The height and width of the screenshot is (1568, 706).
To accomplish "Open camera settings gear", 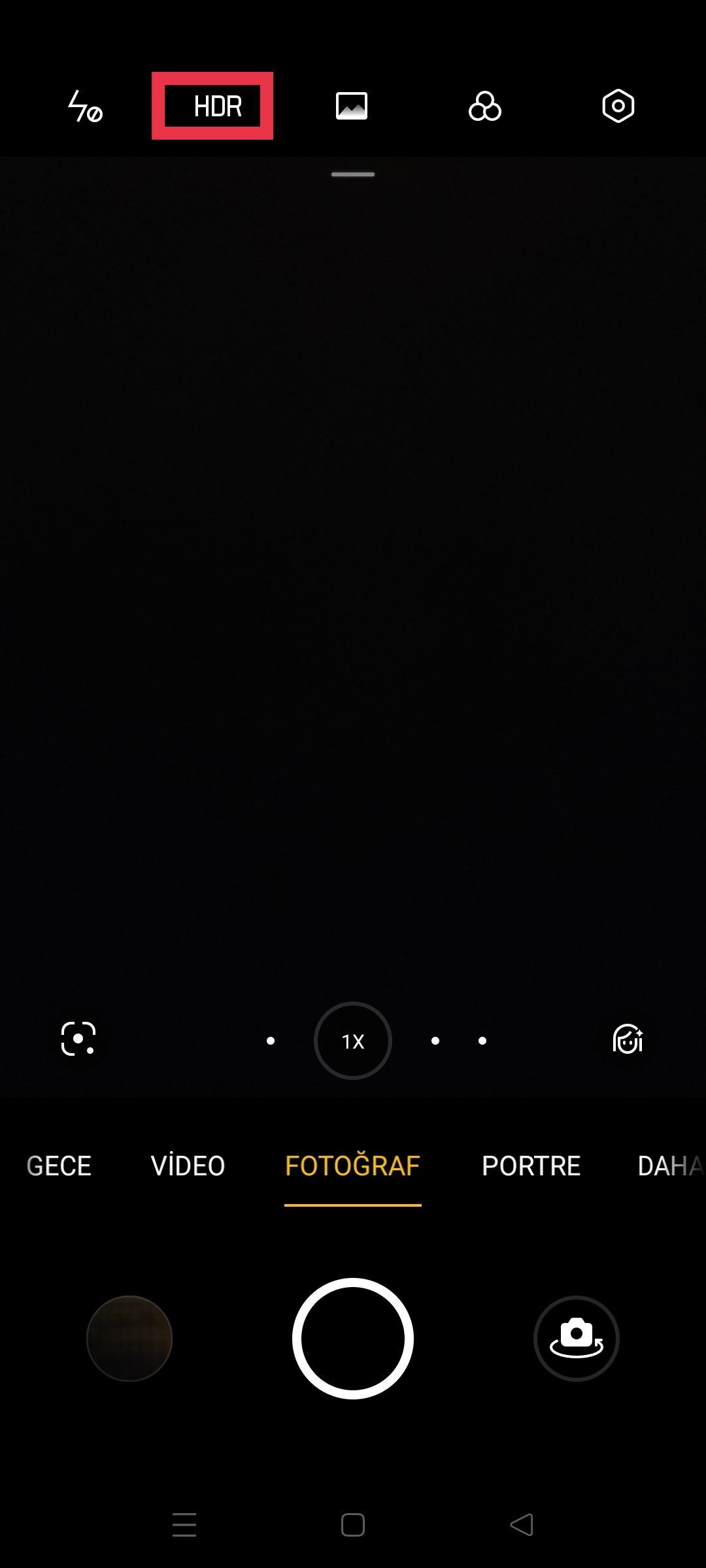I will pos(618,106).
